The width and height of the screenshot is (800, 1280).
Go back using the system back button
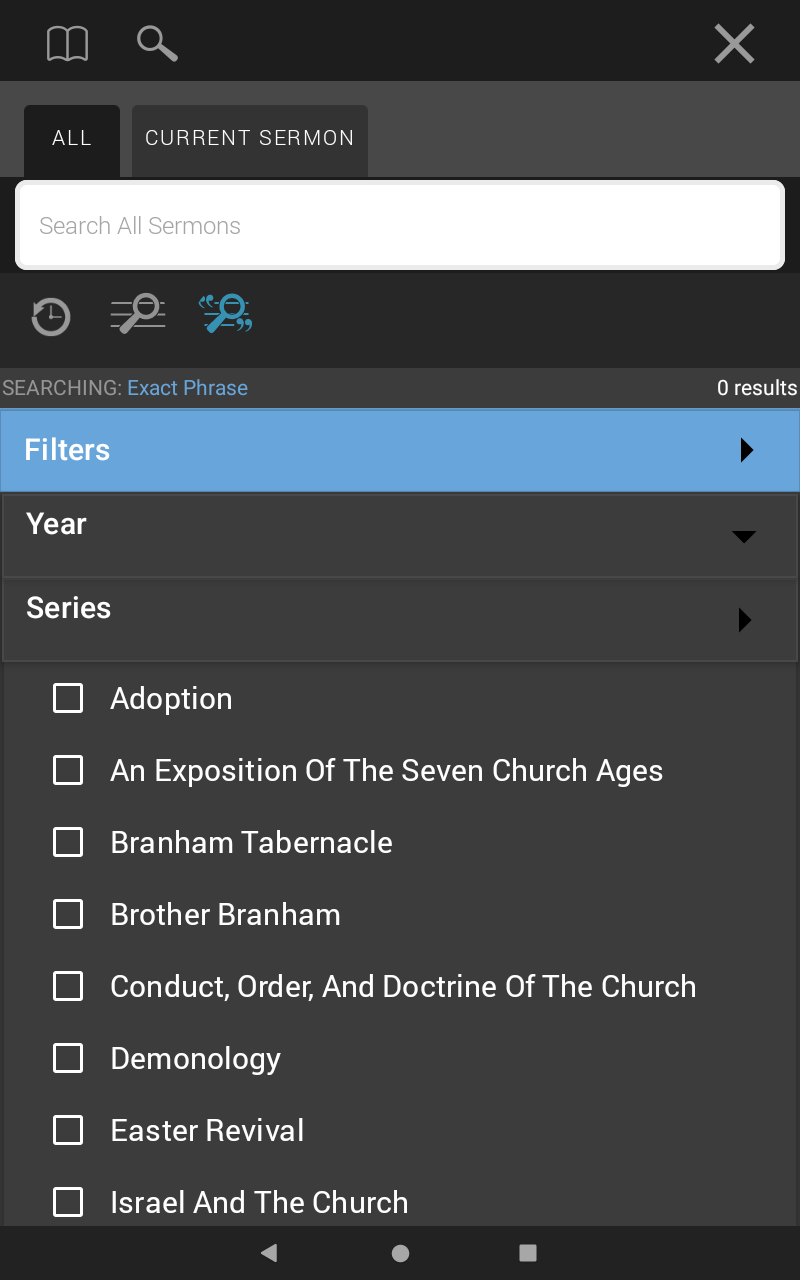click(x=268, y=1253)
